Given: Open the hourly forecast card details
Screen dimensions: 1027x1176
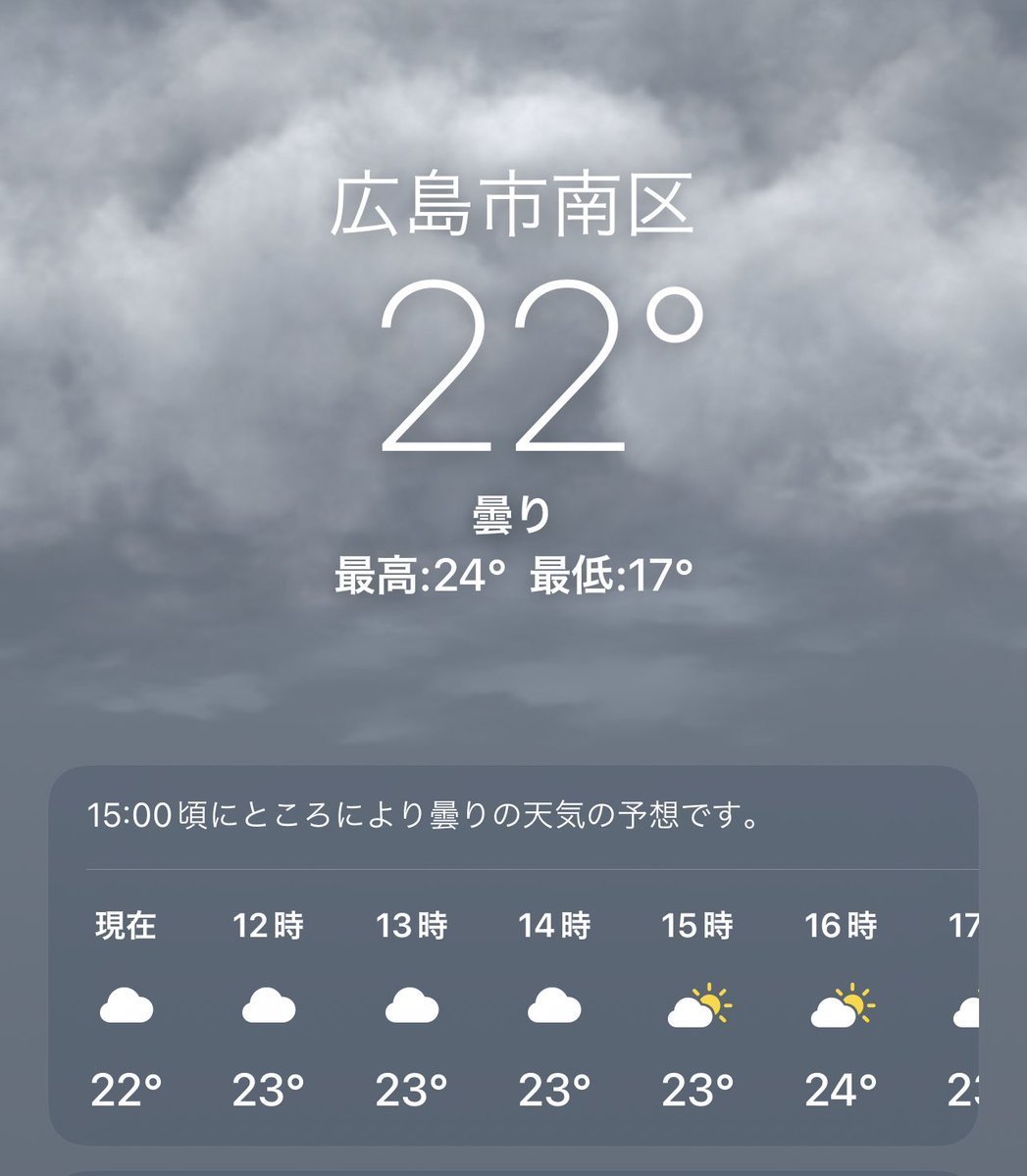Looking at the screenshot, I should [x=422, y=817].
